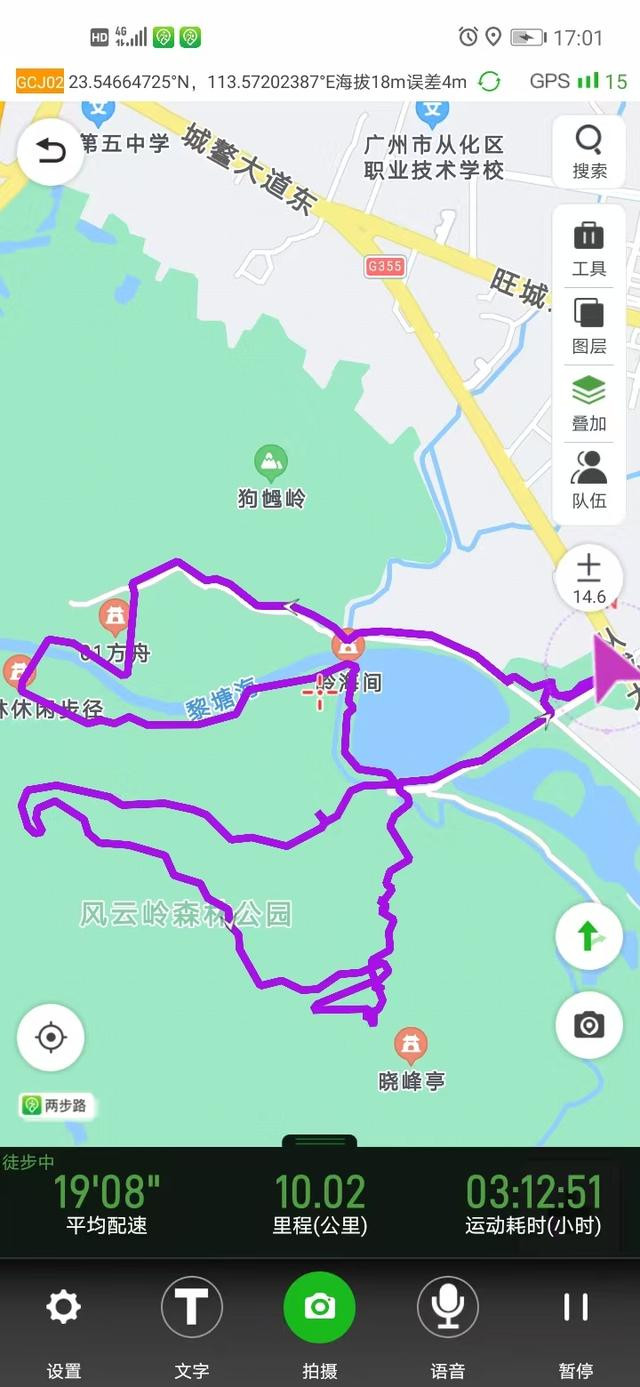This screenshot has height=1387, width=640.
Task: Tap the 晓峰亭 map marker
Action: pos(409,1046)
